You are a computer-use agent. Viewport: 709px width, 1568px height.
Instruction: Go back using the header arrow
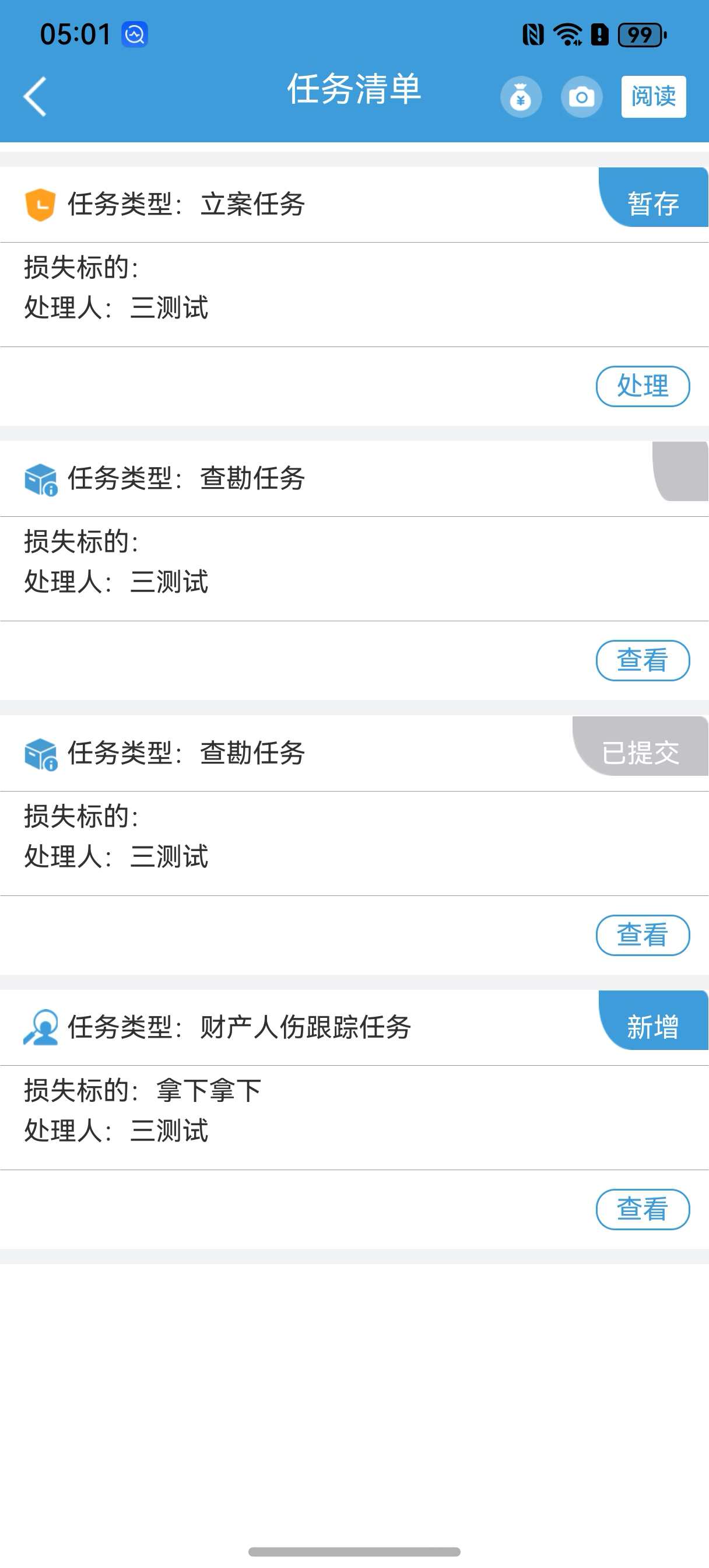tap(36, 96)
